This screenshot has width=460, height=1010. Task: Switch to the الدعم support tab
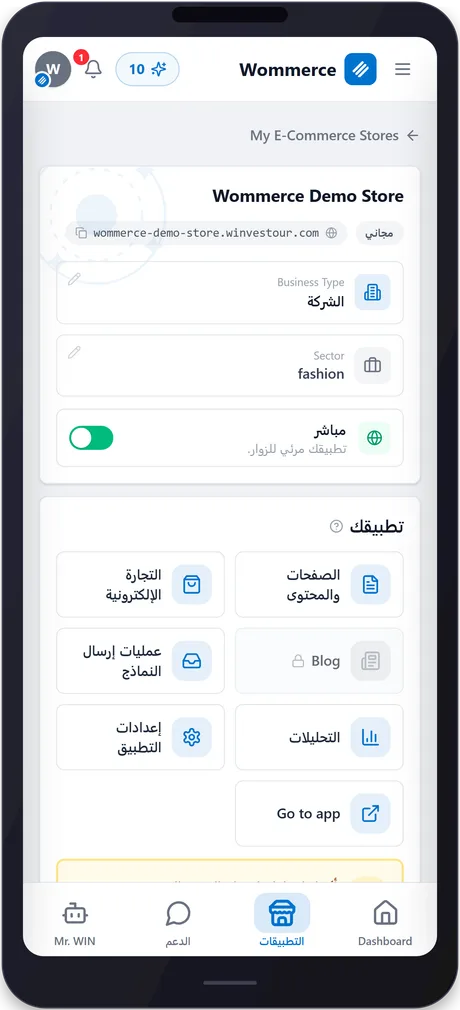click(x=178, y=922)
